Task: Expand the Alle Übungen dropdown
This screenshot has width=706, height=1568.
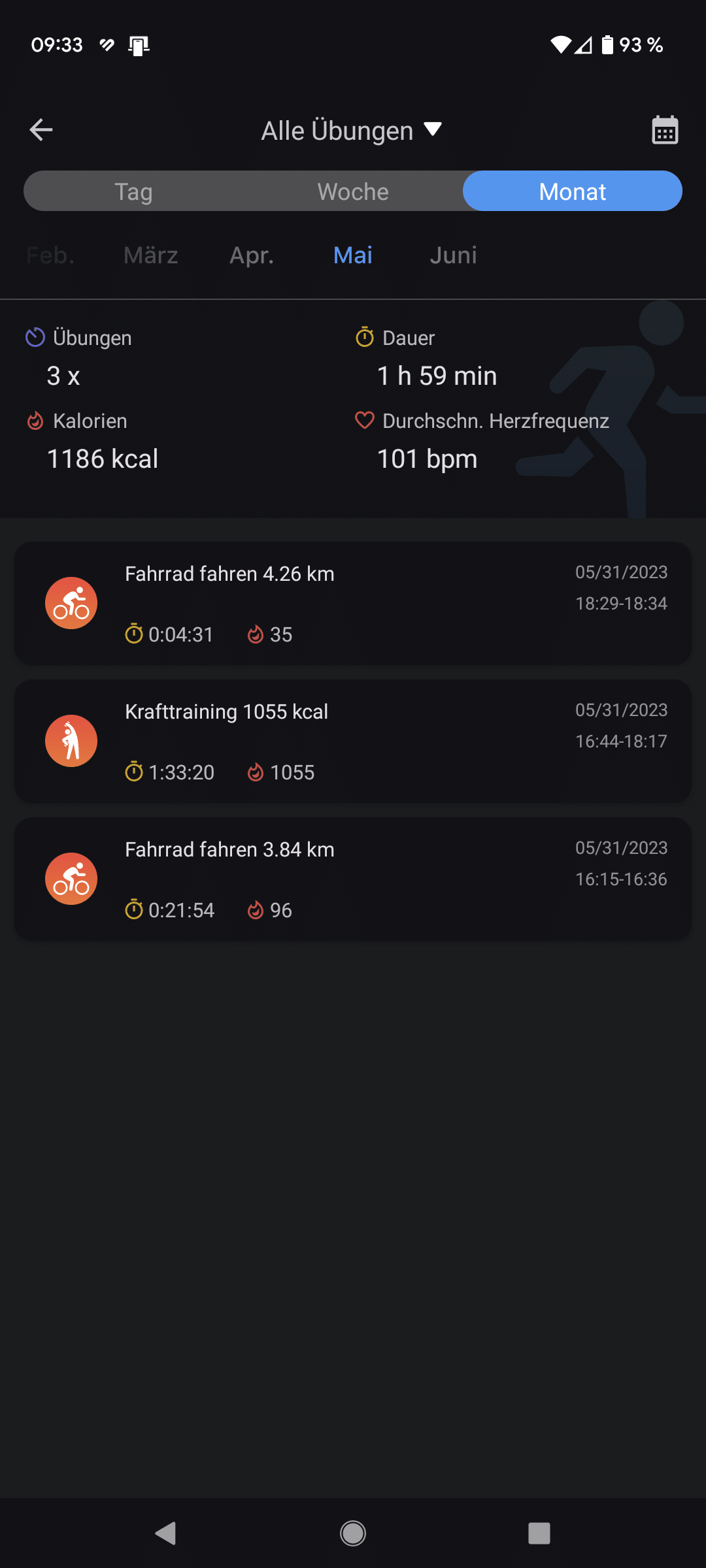Action: coord(352,131)
